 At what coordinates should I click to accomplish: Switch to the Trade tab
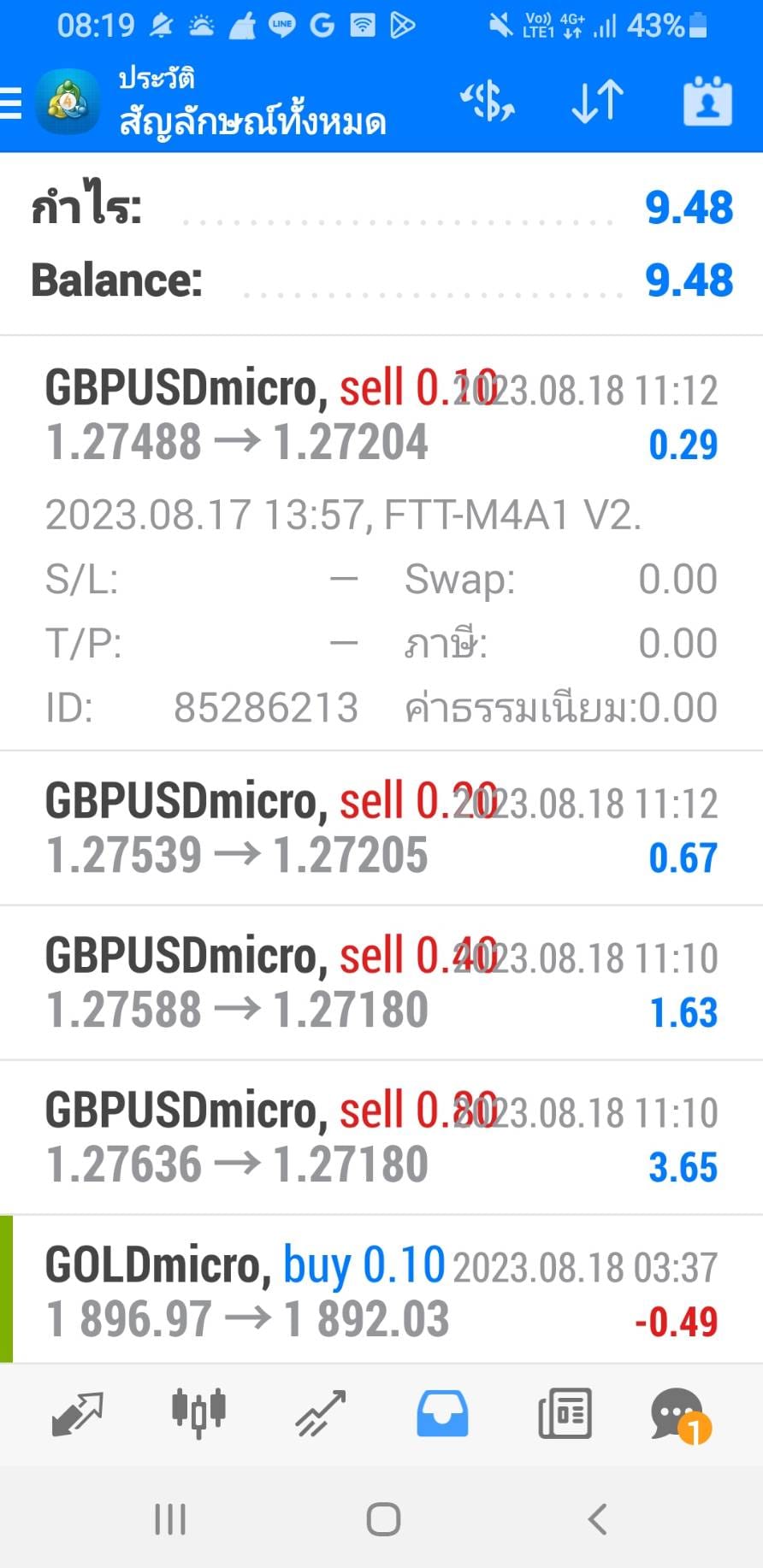click(320, 1413)
